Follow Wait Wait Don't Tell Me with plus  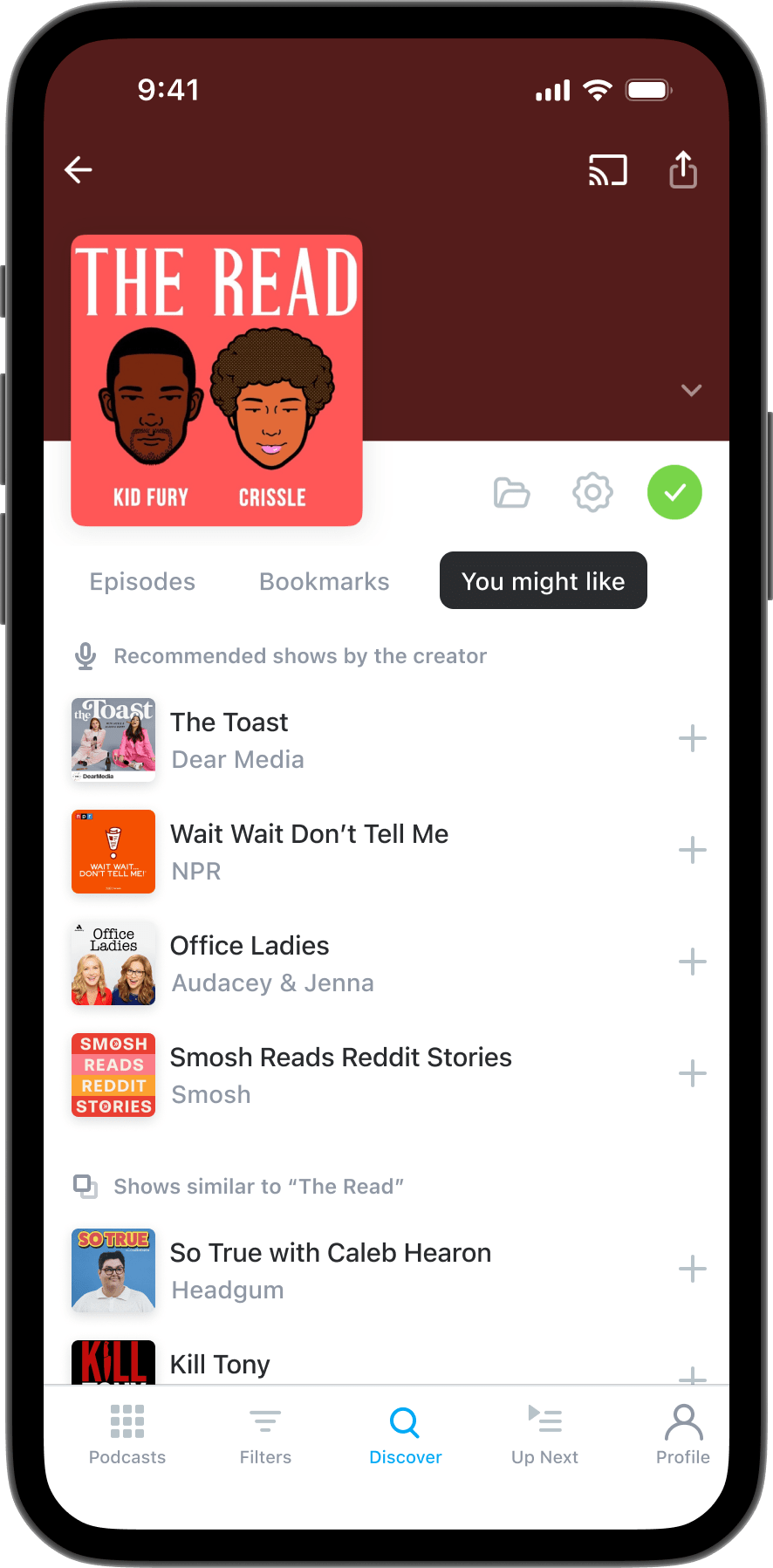click(x=692, y=850)
